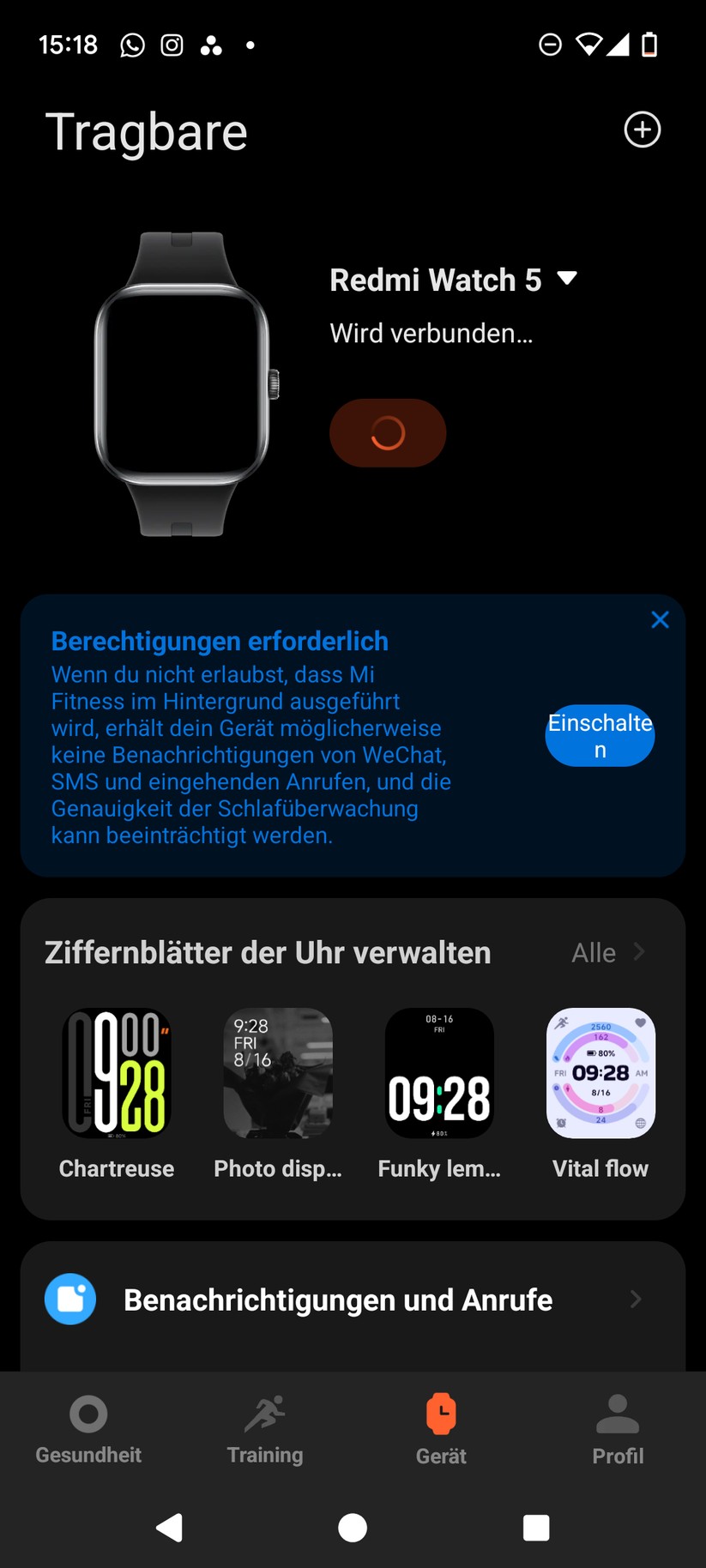The height and width of the screenshot is (1568, 706).
Task: Switch to the Gesundheit tab
Action: coord(88,1429)
